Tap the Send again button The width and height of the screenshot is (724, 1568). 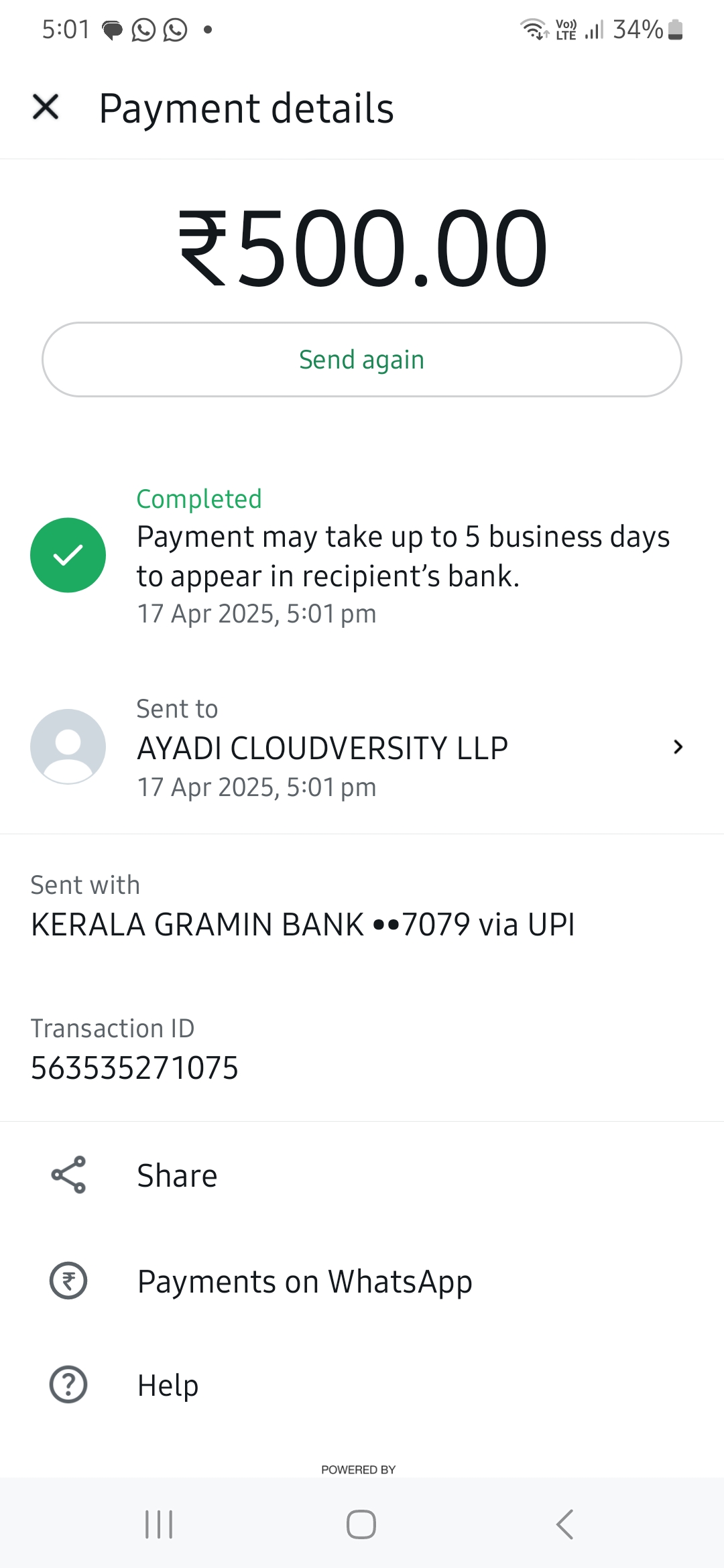tap(362, 360)
